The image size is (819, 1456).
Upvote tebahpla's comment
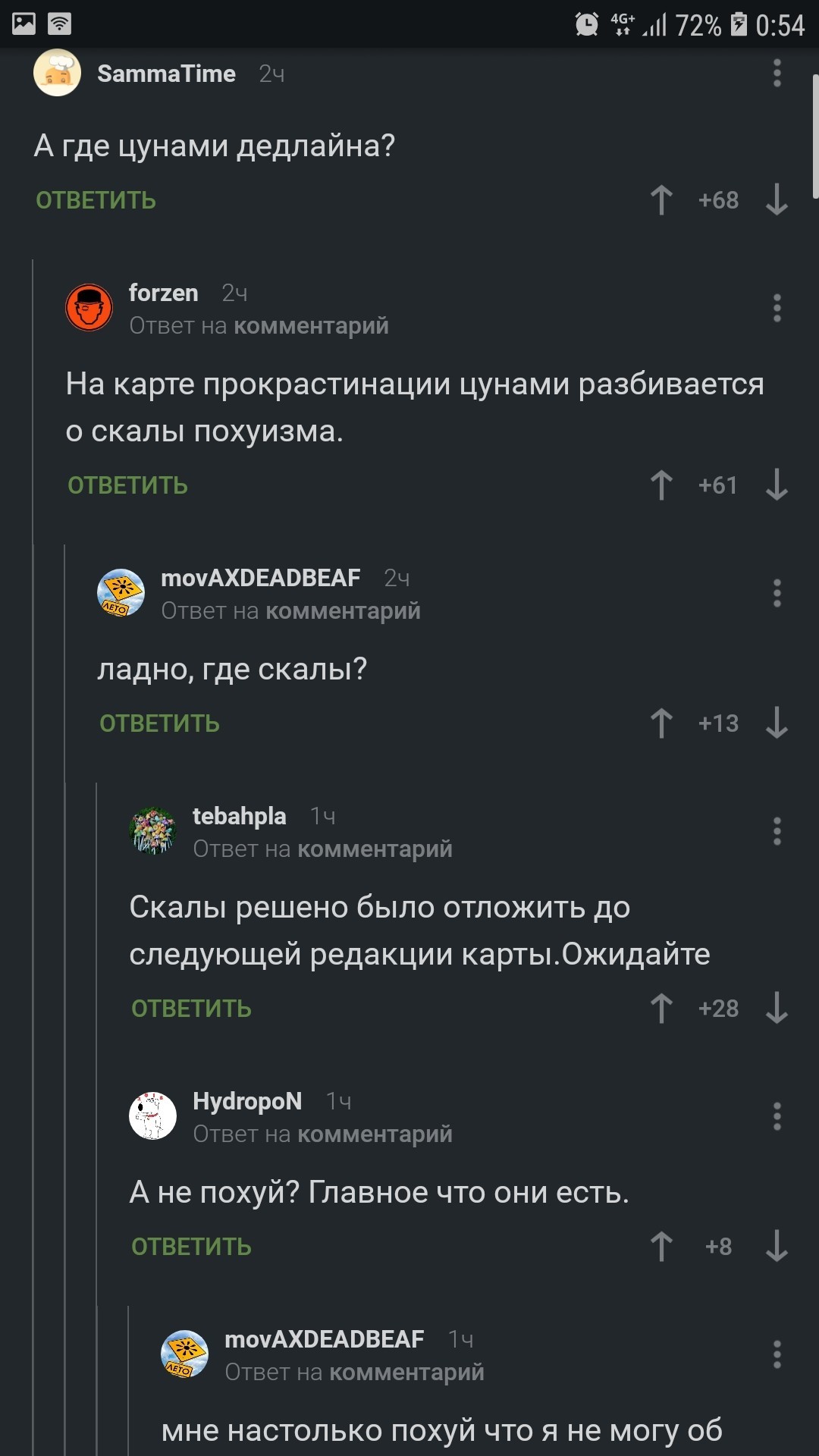pos(661,1009)
